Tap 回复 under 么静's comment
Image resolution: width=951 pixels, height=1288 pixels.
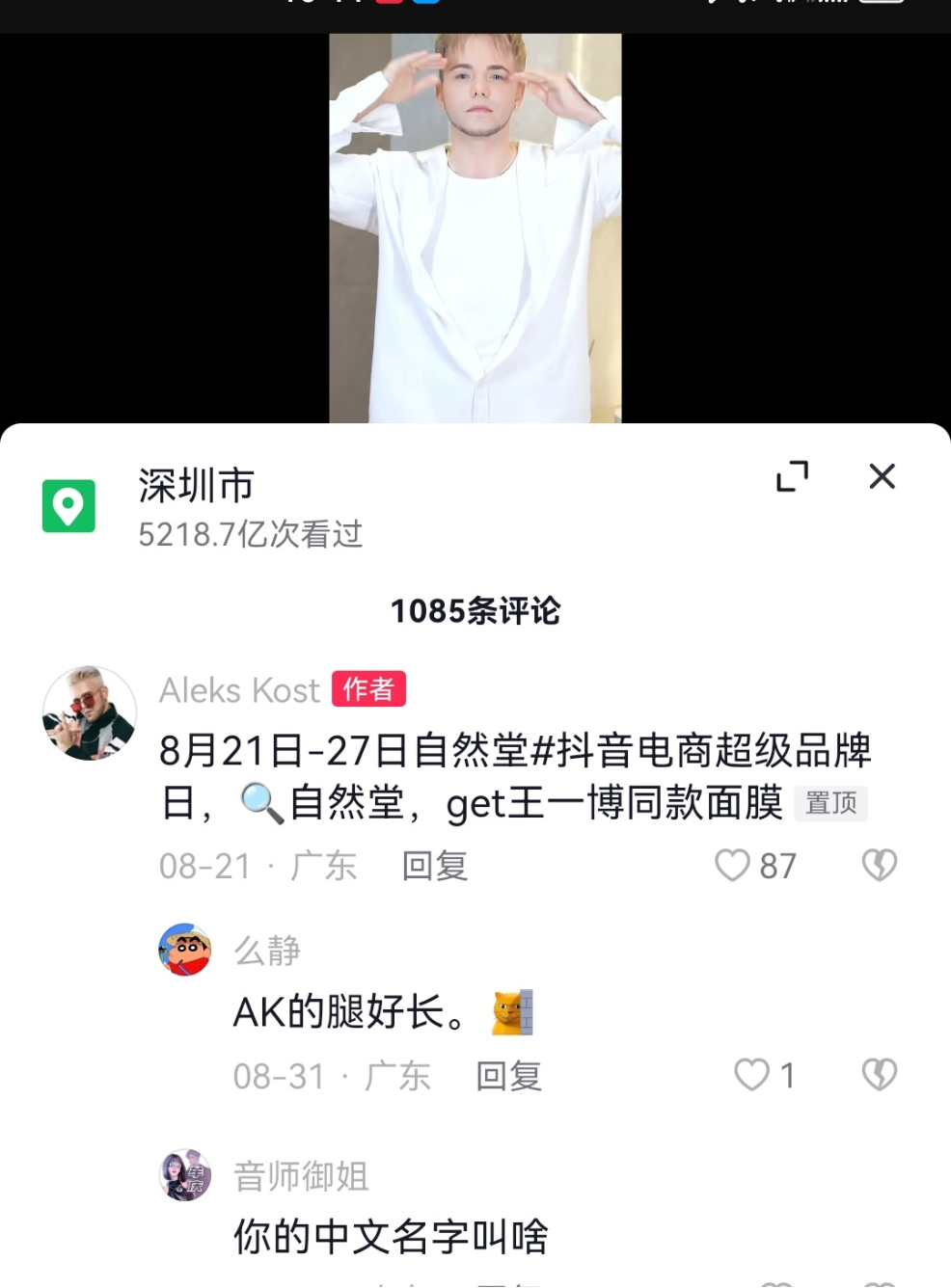(508, 1075)
